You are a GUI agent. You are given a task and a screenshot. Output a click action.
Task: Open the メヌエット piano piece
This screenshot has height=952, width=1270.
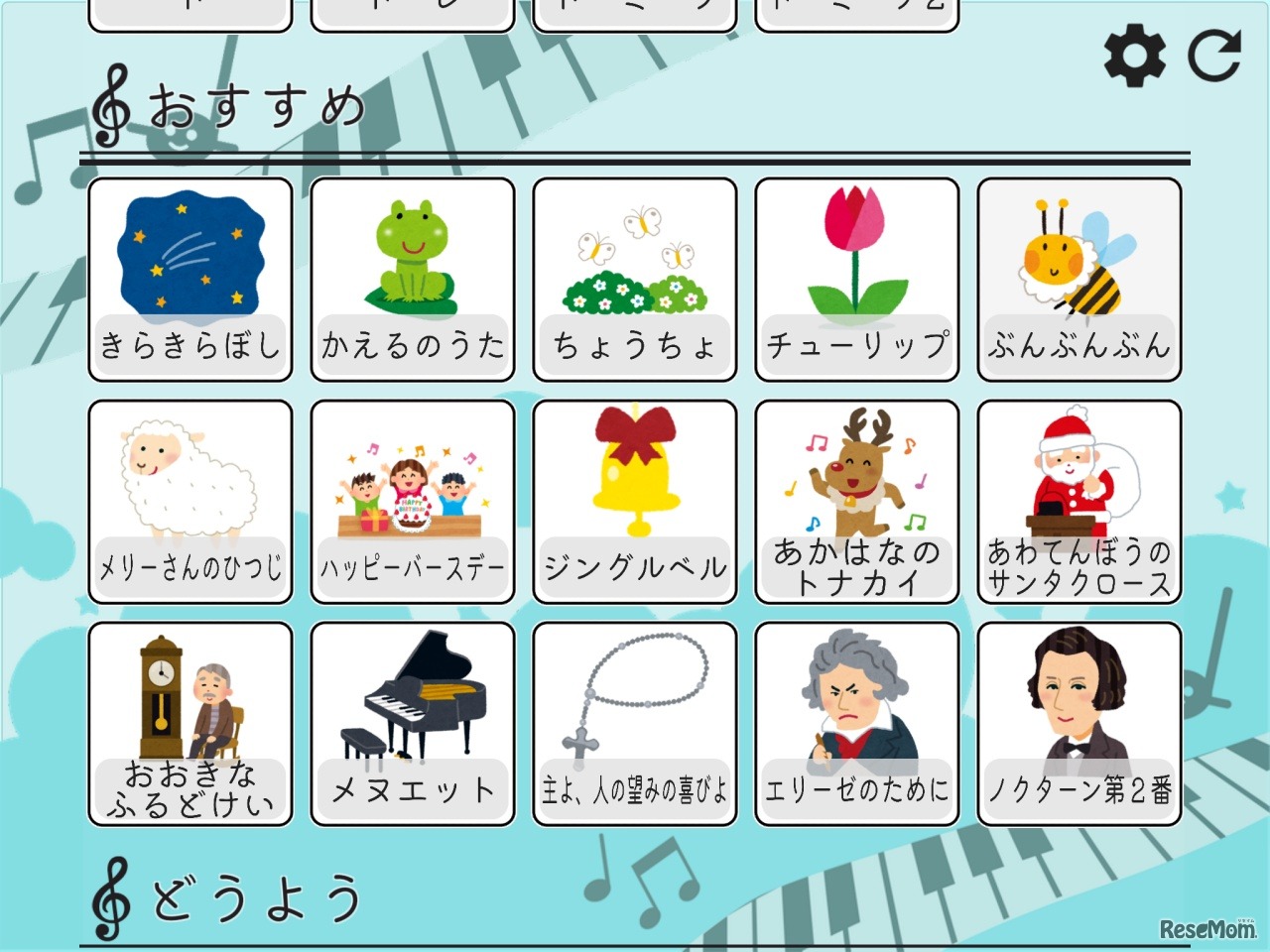point(413,724)
